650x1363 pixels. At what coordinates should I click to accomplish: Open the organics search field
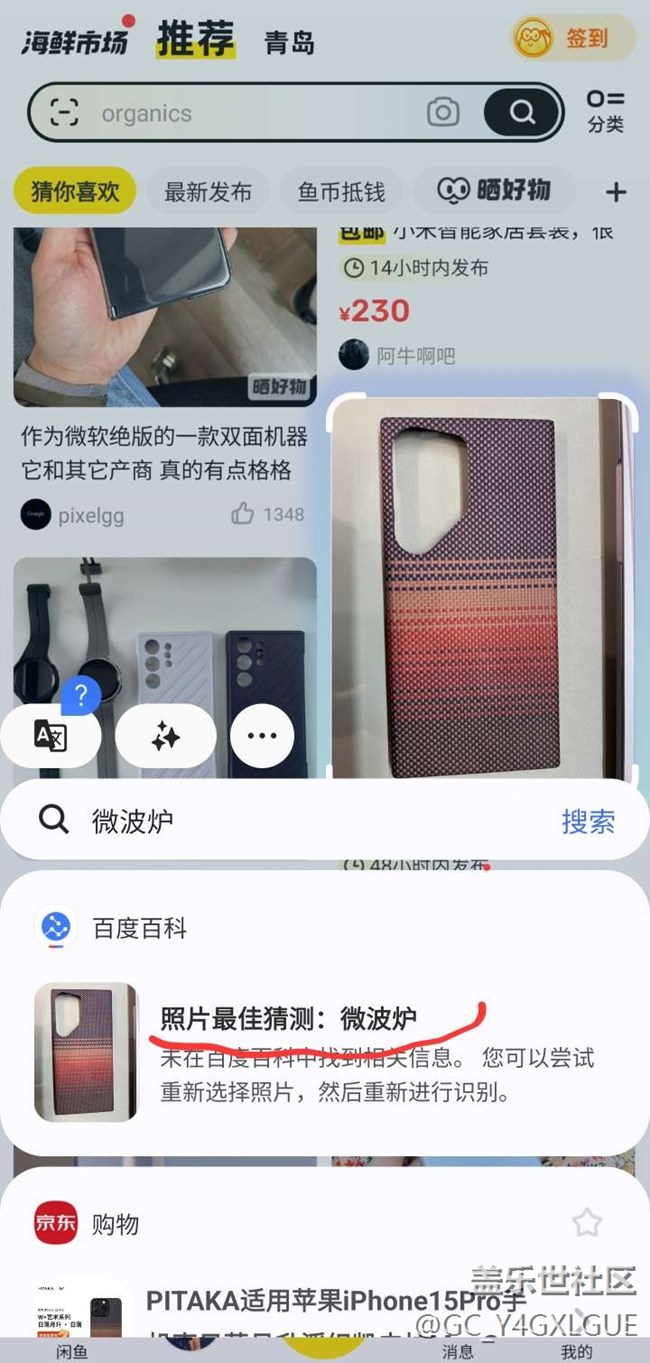tap(250, 113)
